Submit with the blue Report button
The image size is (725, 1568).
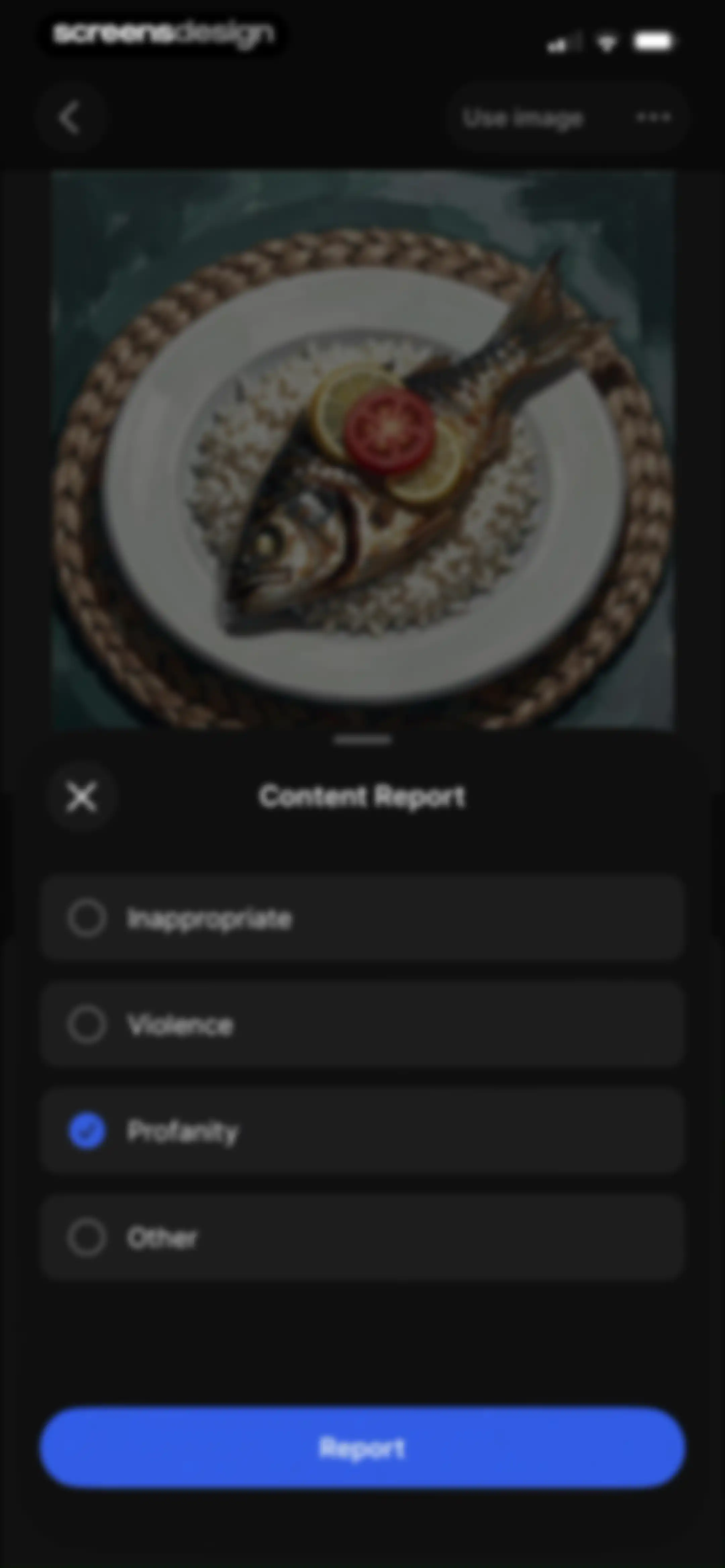point(362,1447)
